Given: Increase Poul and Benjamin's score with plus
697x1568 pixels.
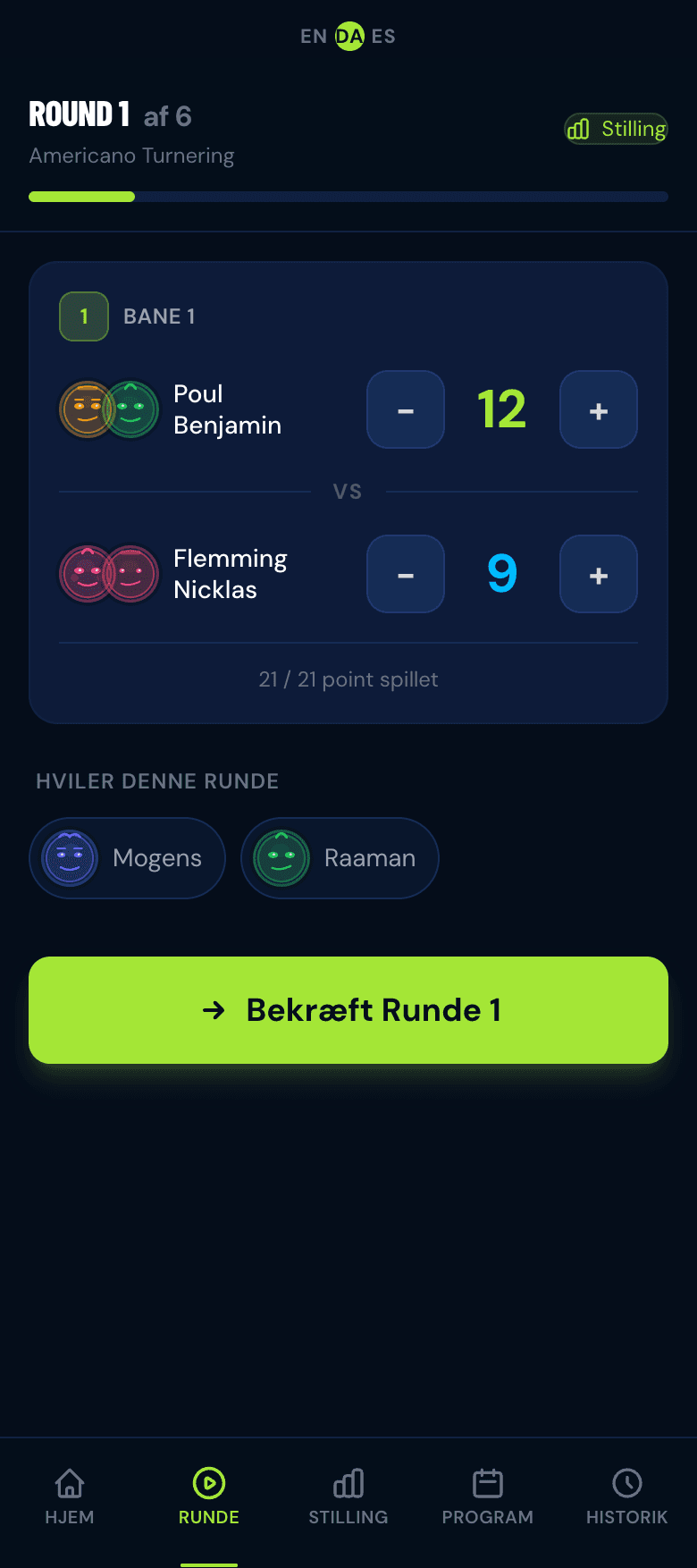Looking at the screenshot, I should (x=598, y=409).
